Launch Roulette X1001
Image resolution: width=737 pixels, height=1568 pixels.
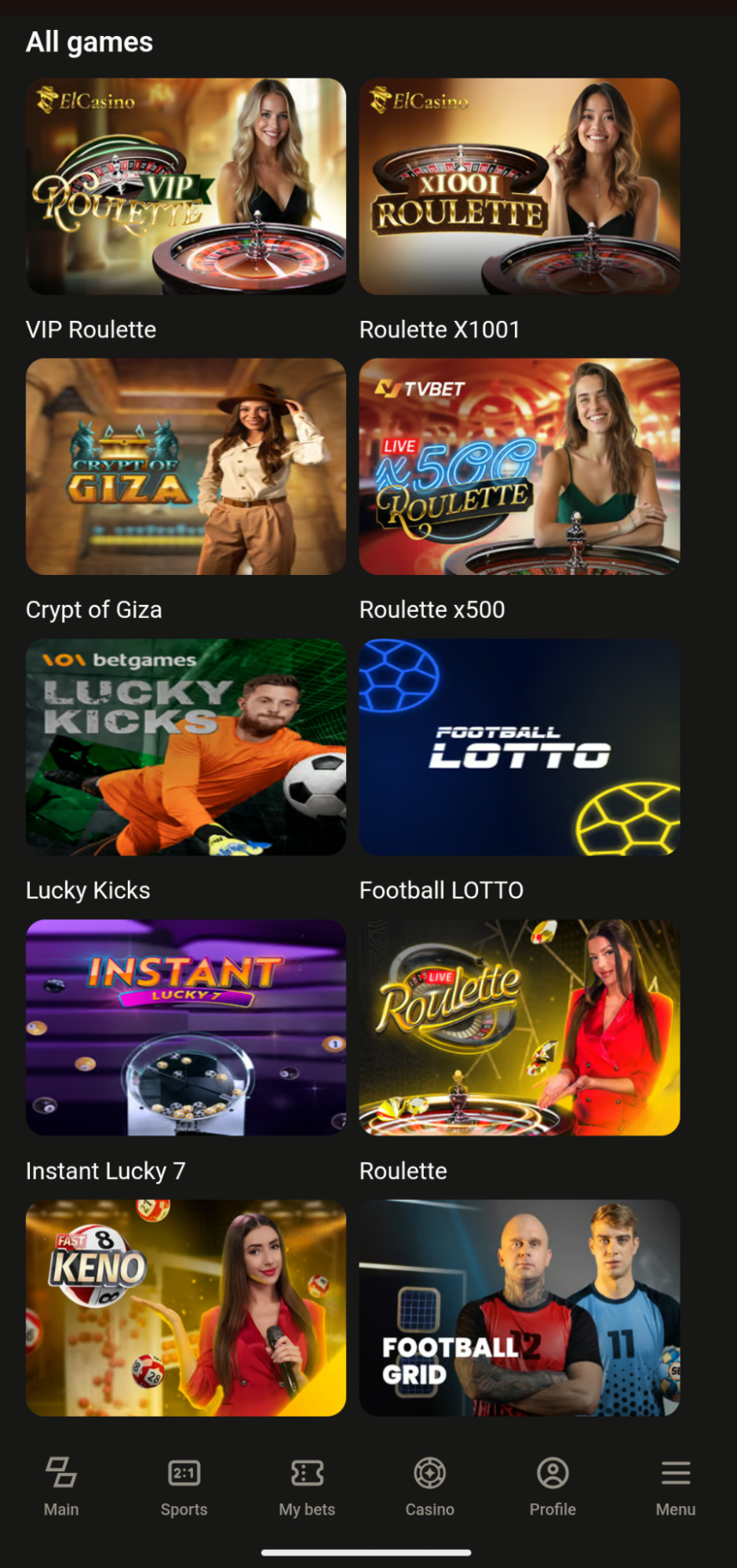coord(519,187)
